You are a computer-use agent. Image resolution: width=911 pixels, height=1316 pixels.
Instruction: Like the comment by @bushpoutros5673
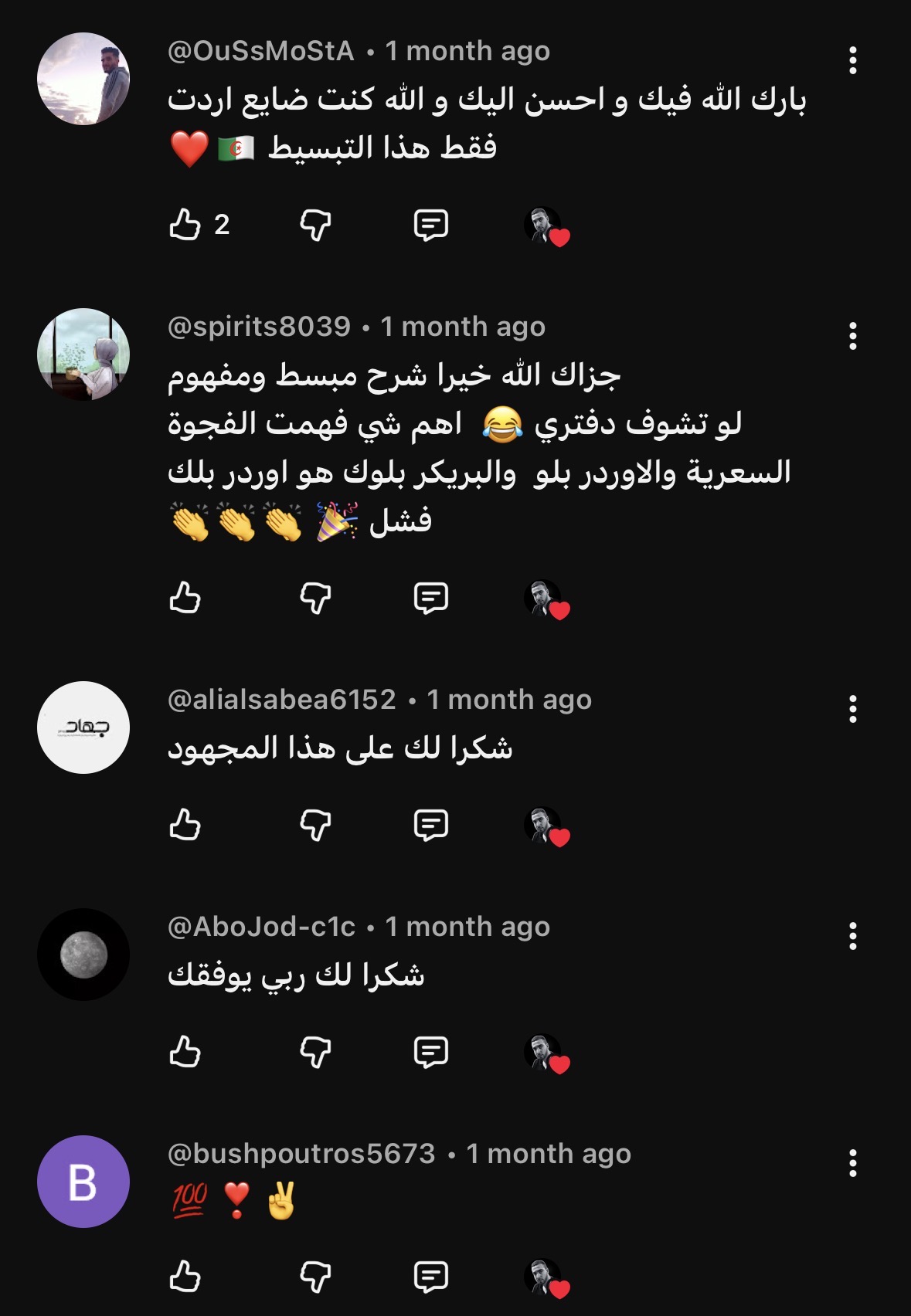(185, 1277)
